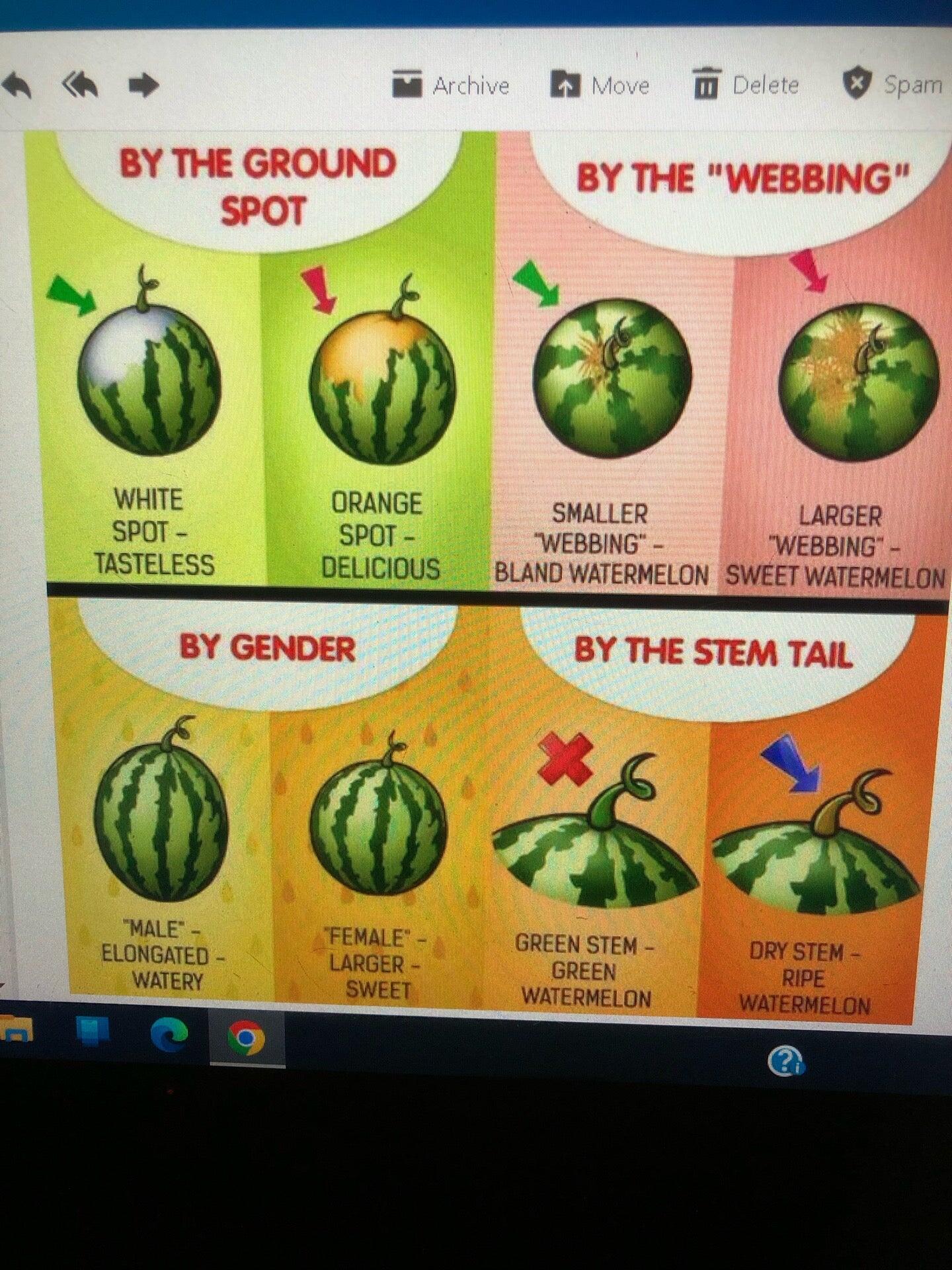Select the Chrome taskbar icon

coord(246,1037)
